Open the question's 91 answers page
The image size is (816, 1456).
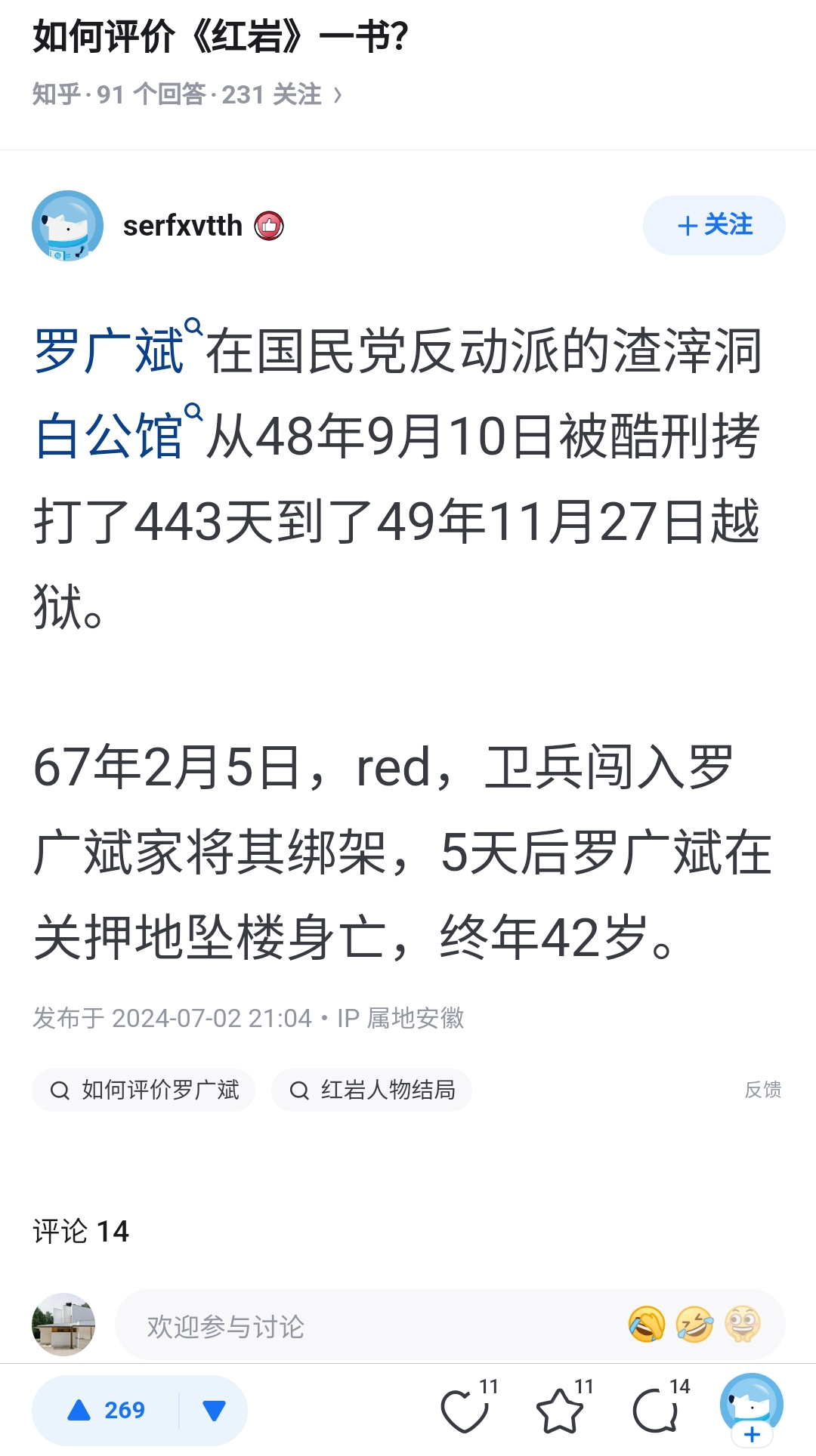[187, 94]
